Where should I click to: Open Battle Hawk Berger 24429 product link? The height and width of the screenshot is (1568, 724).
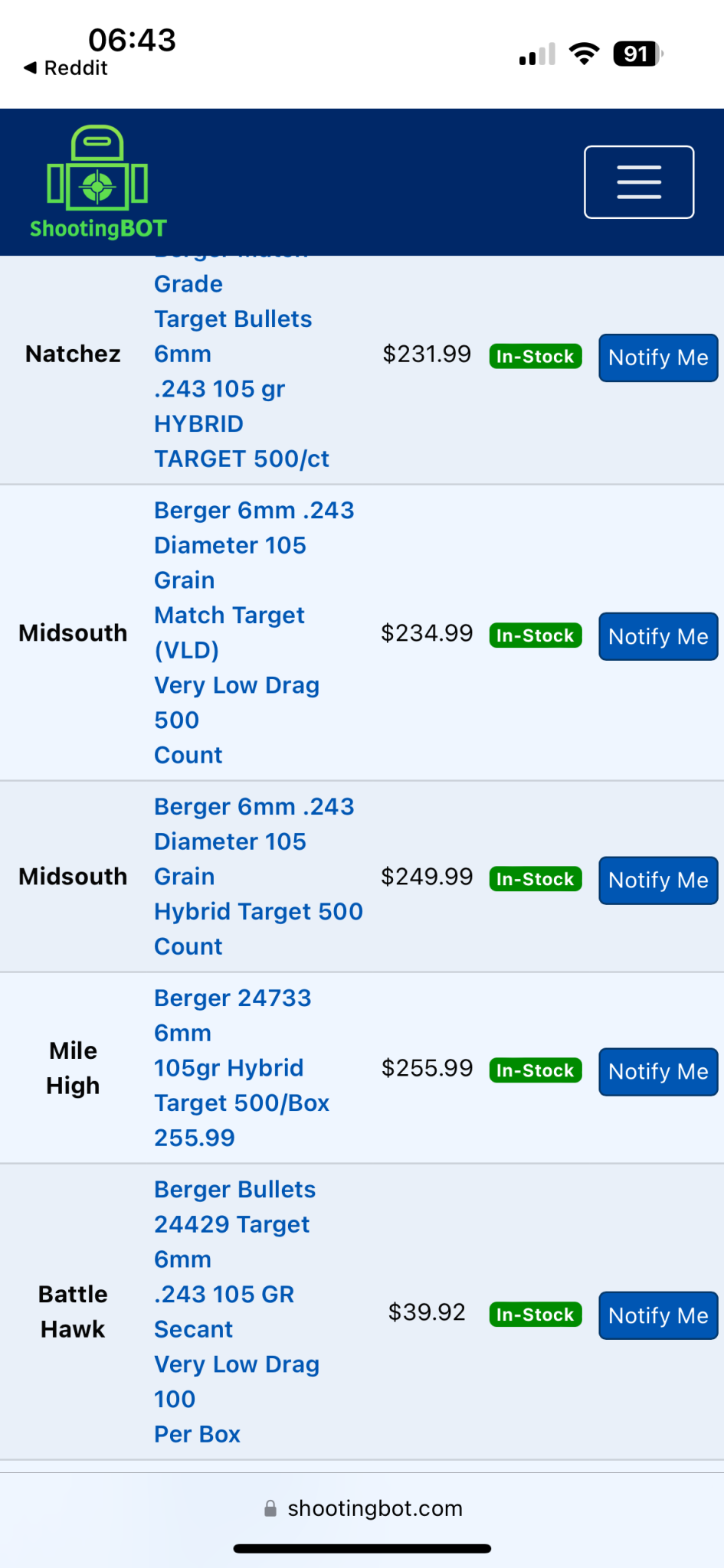(237, 1312)
